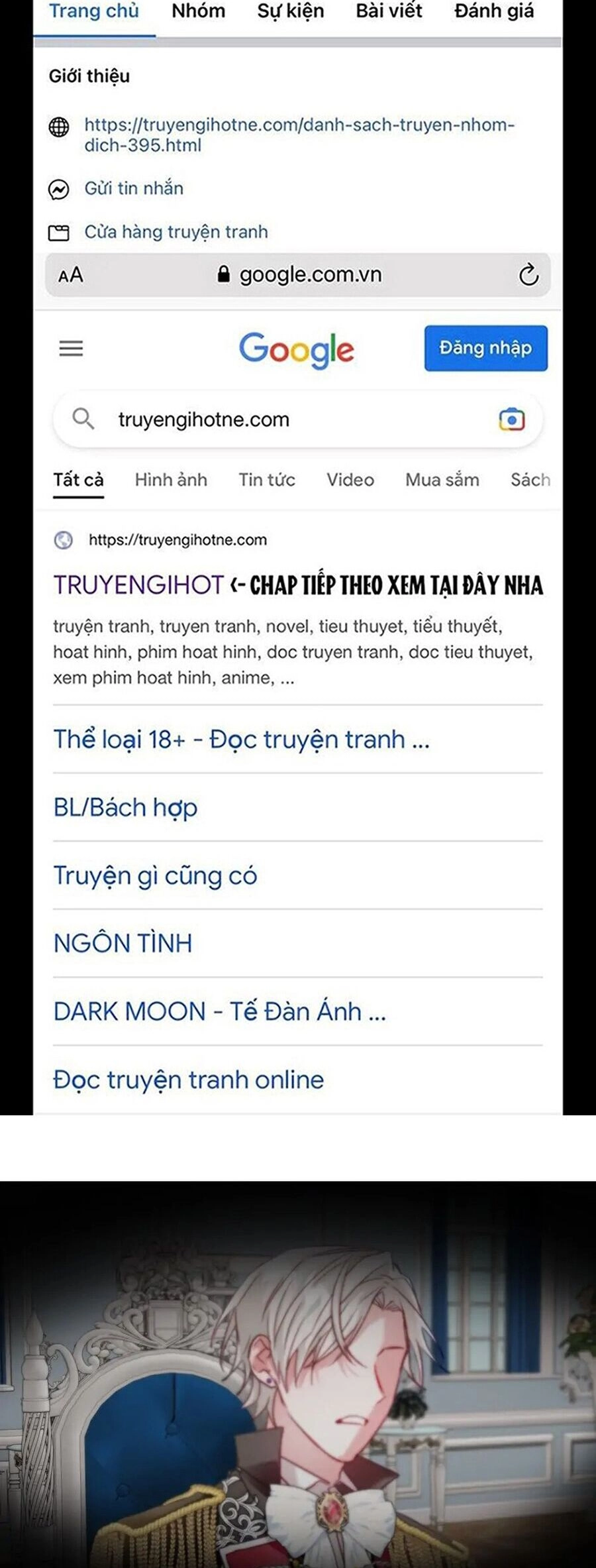Image resolution: width=596 pixels, height=1568 pixels.
Task: Reload the page
Action: [x=528, y=274]
